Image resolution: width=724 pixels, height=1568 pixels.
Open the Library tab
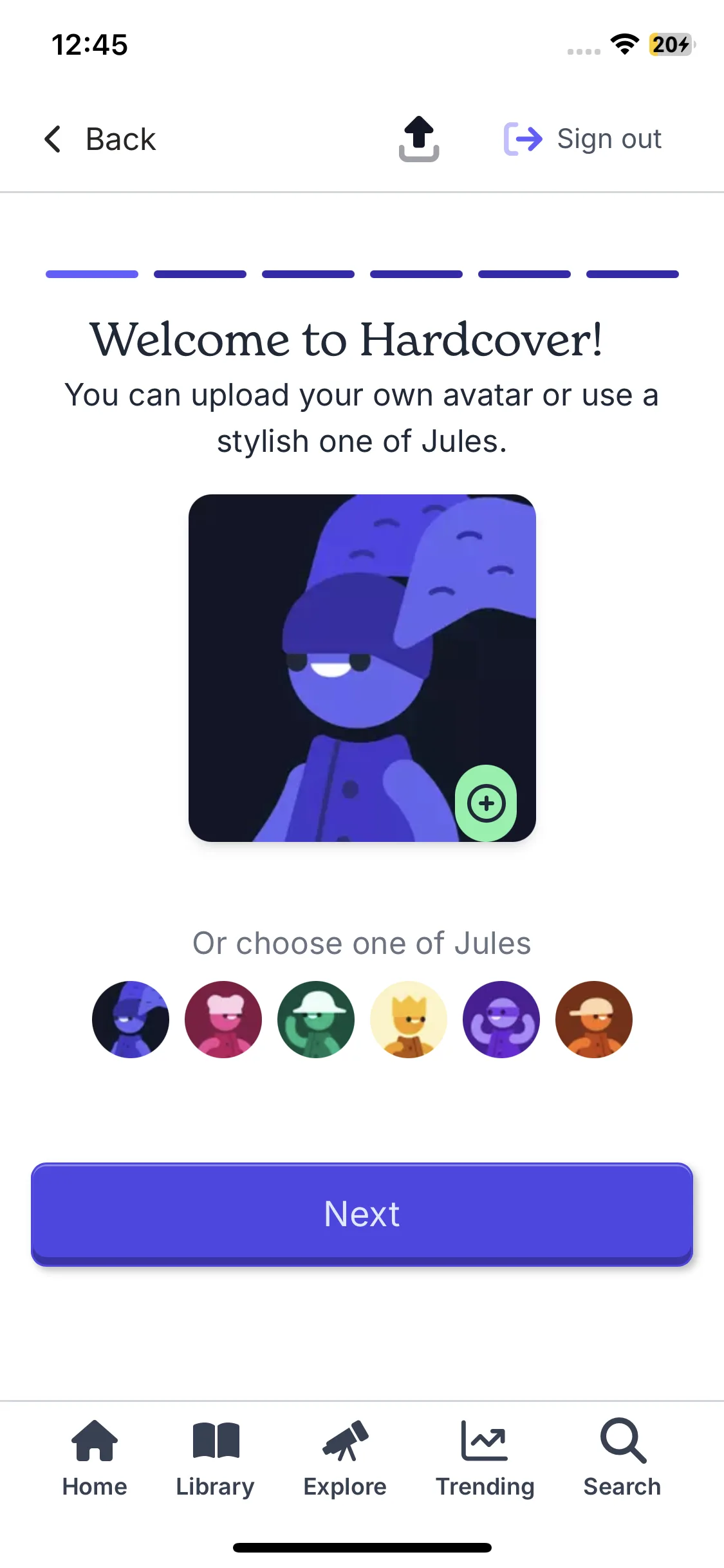216,1458
